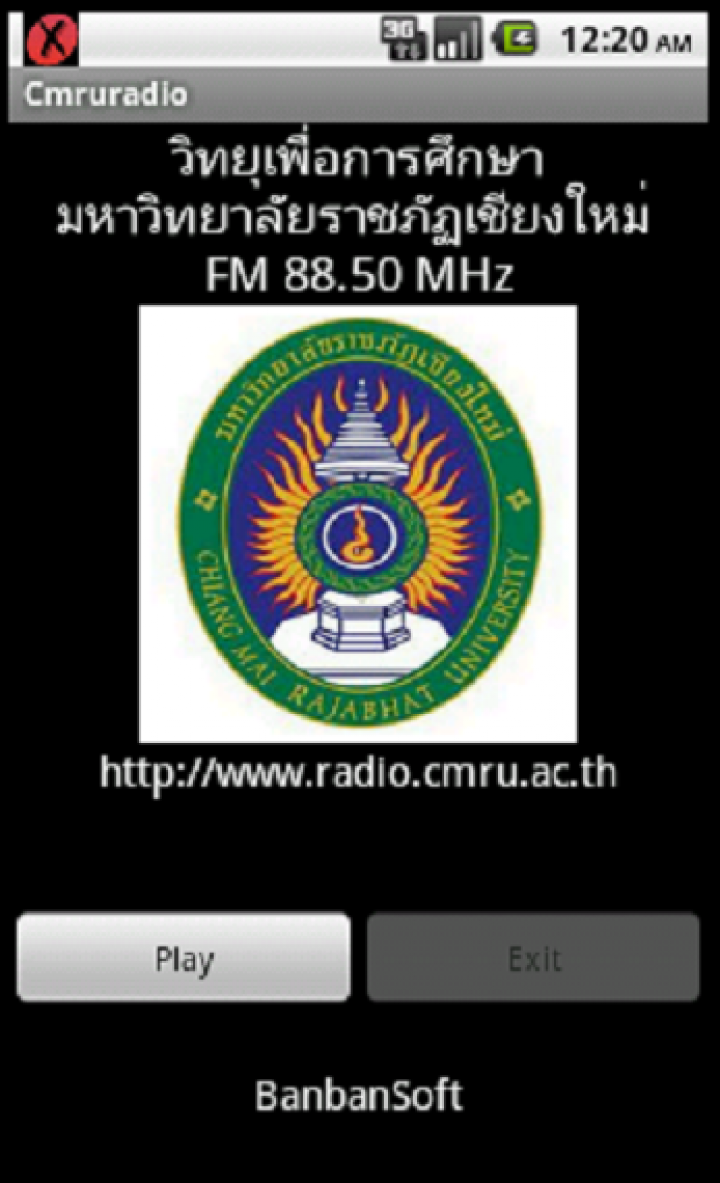Viewport: 720px width, 1183px height.
Task: Start the radio stream with Play
Action: [184, 957]
